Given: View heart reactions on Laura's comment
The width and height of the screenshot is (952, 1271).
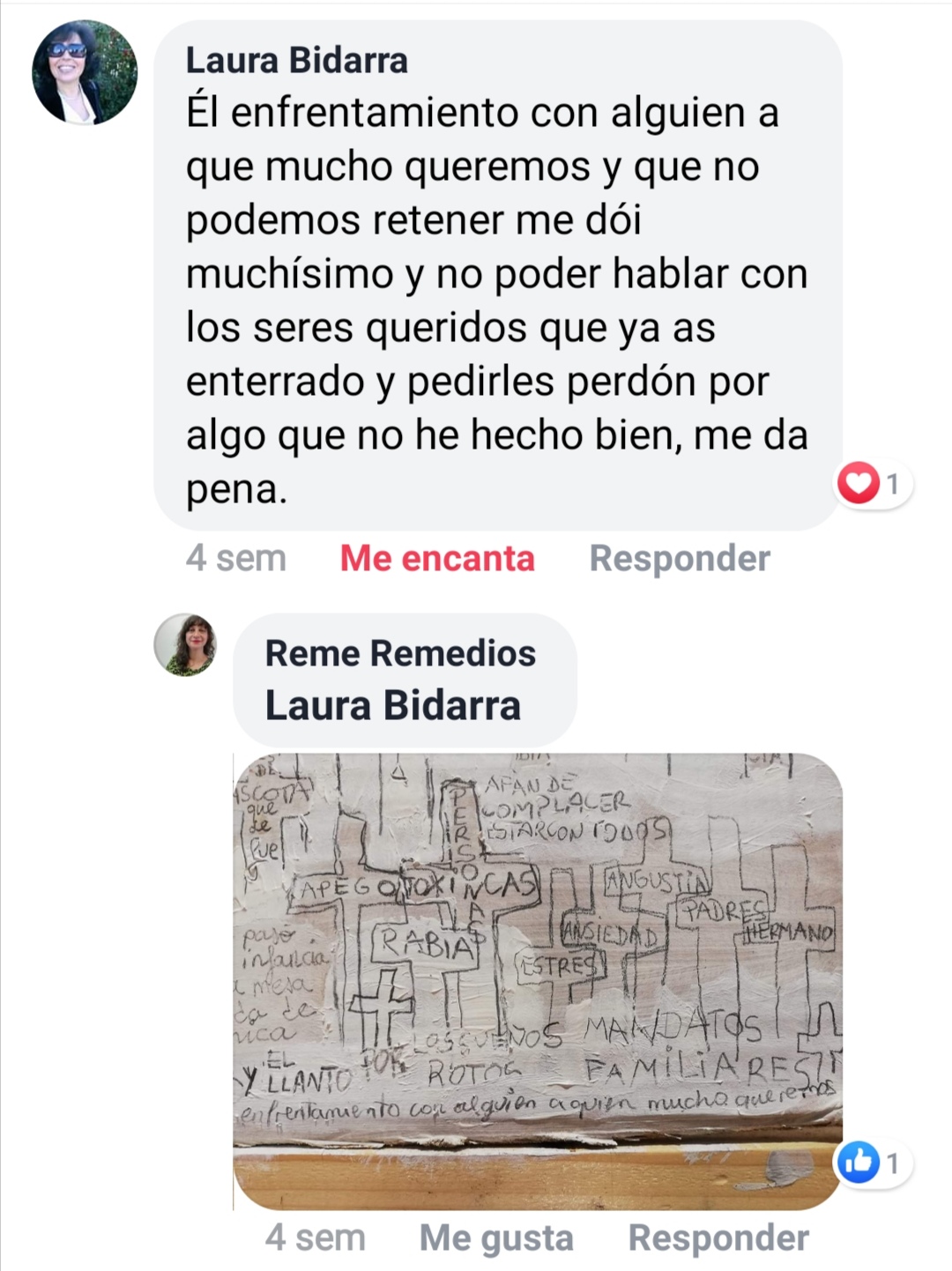Looking at the screenshot, I should (x=872, y=484).
